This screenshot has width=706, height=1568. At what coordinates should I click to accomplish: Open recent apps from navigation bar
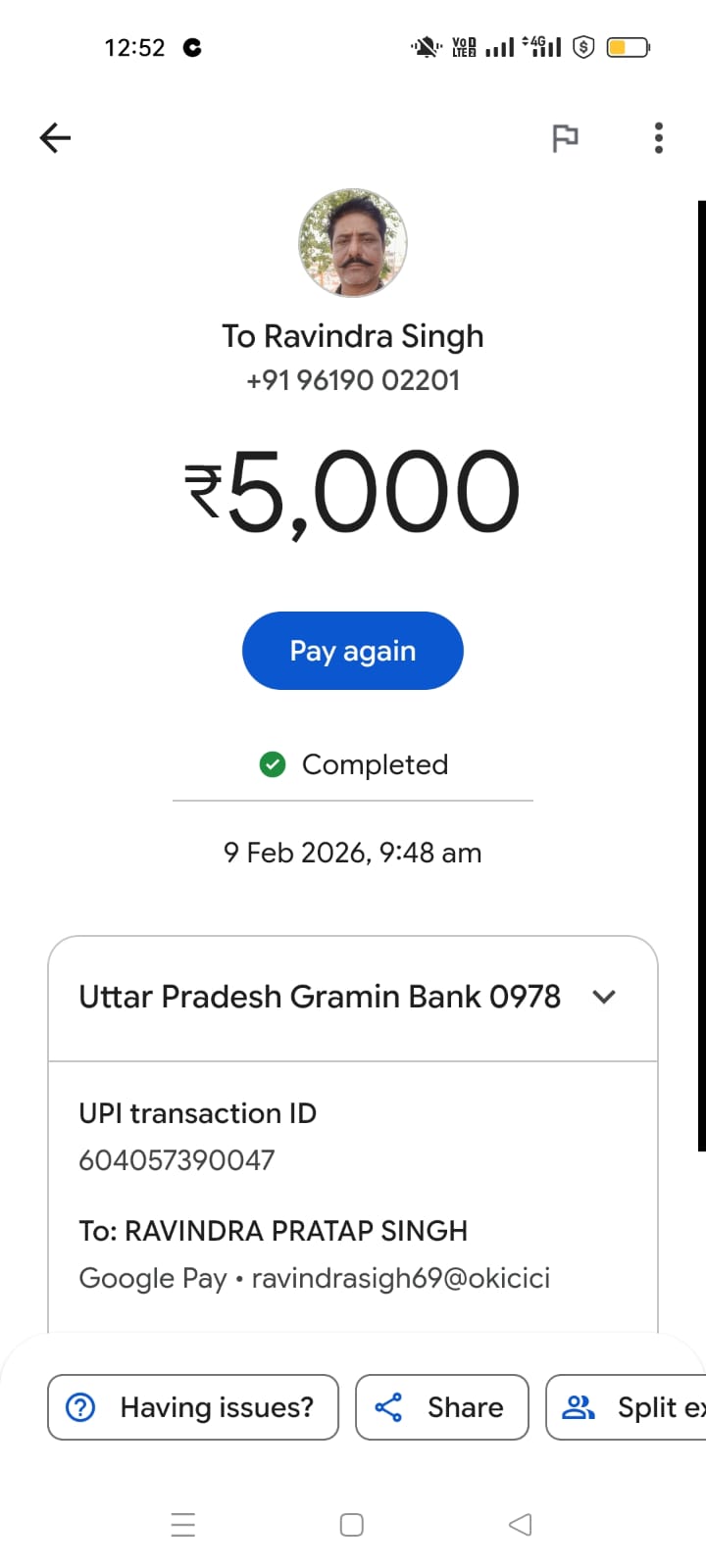183,1525
